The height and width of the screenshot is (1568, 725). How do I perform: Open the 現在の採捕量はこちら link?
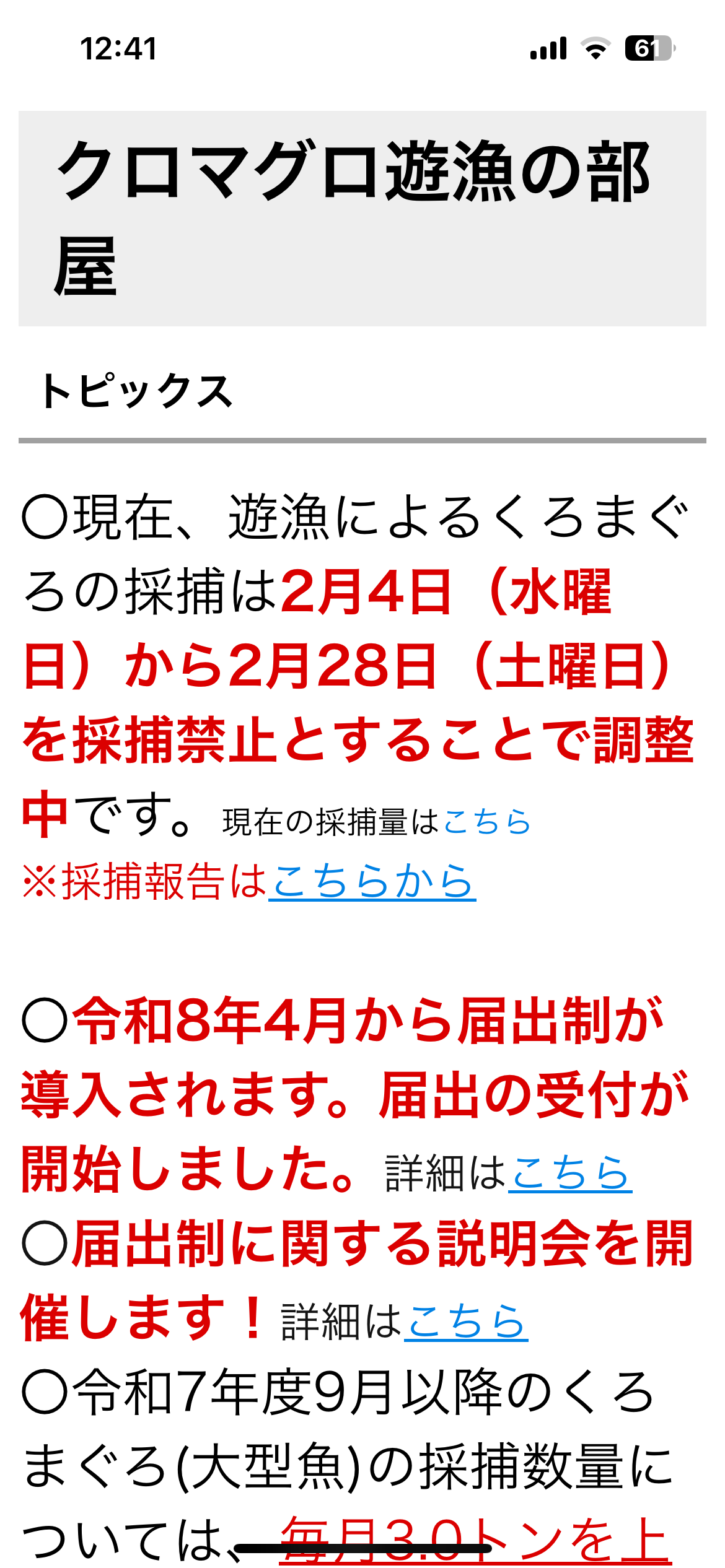tap(487, 822)
